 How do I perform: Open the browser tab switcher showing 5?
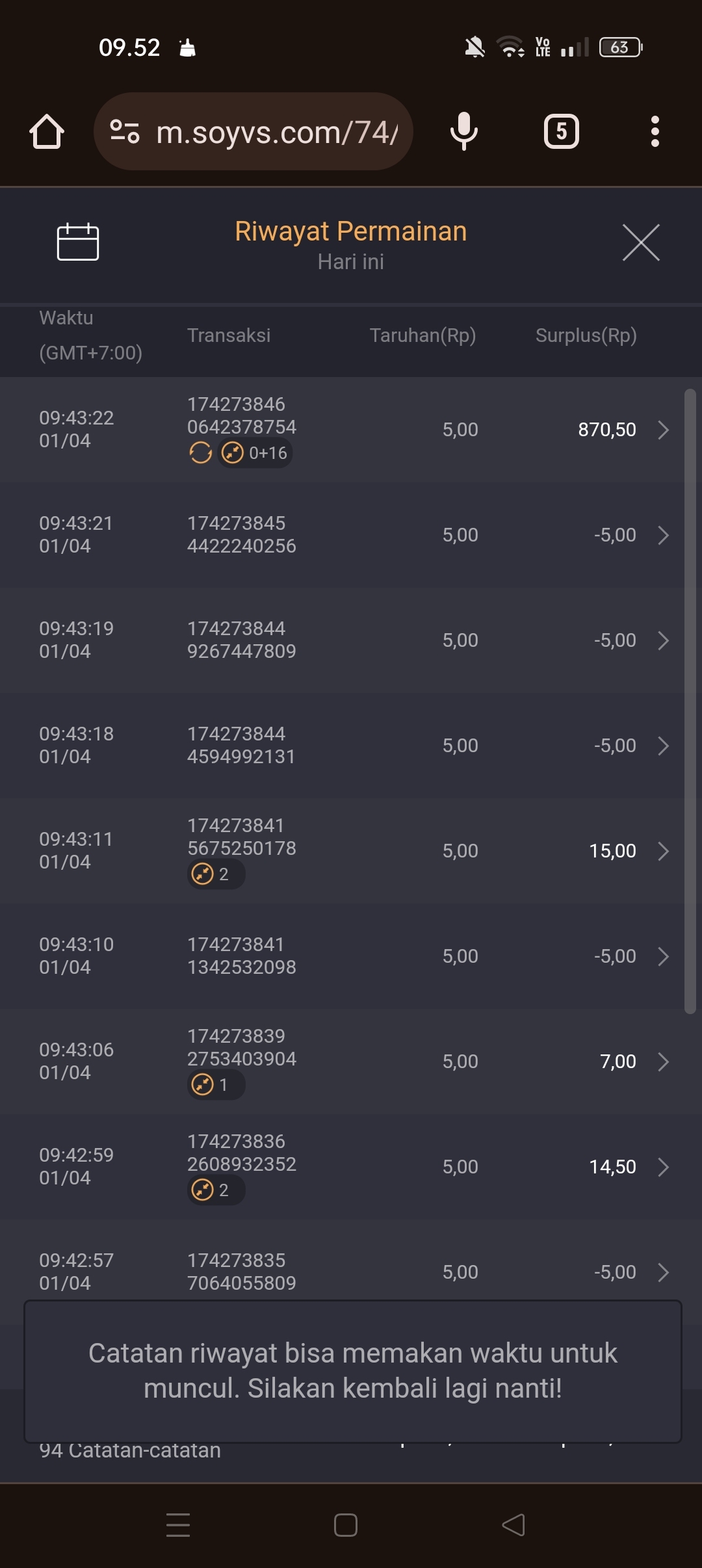click(x=561, y=132)
